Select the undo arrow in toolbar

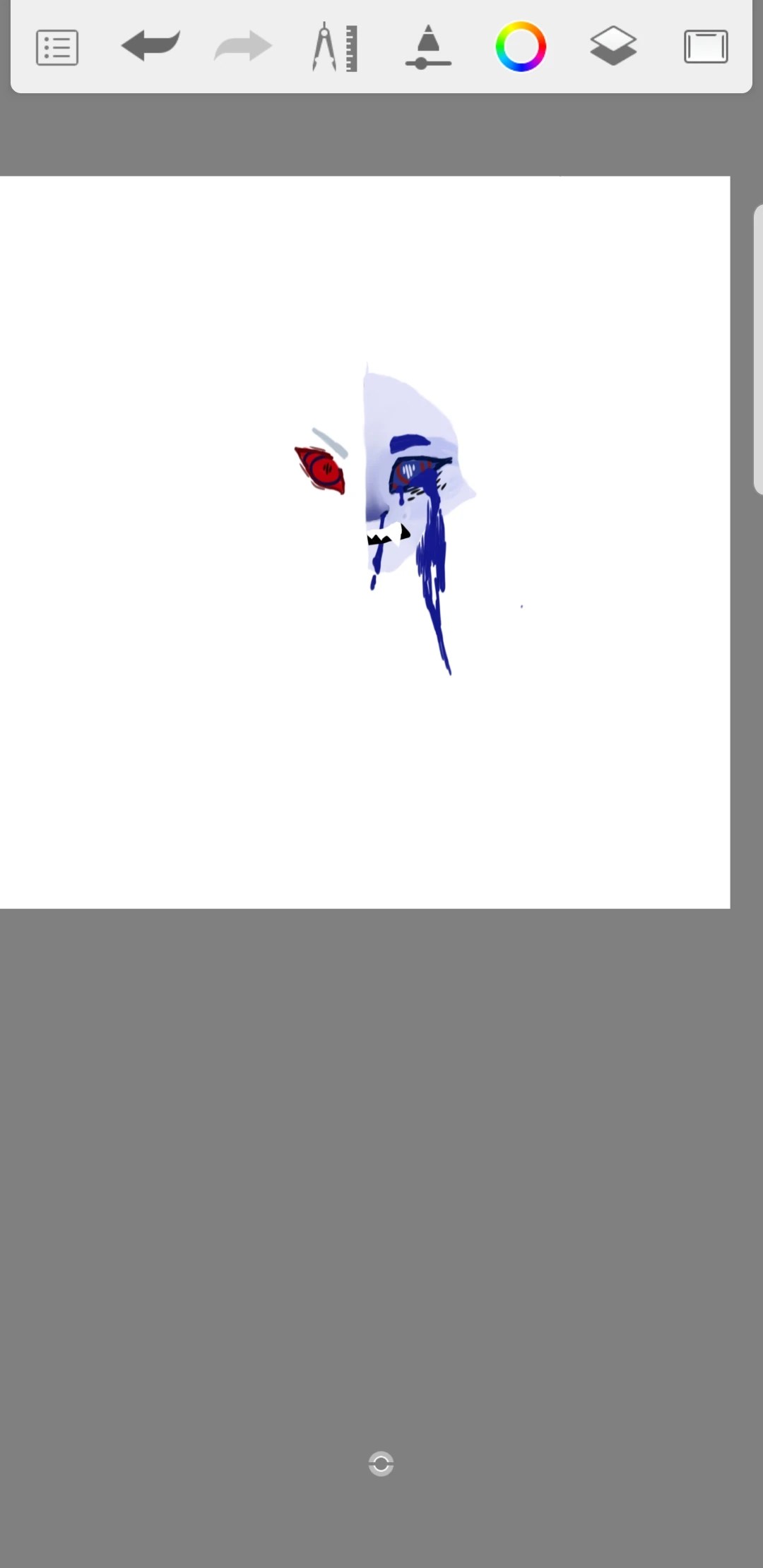[149, 47]
